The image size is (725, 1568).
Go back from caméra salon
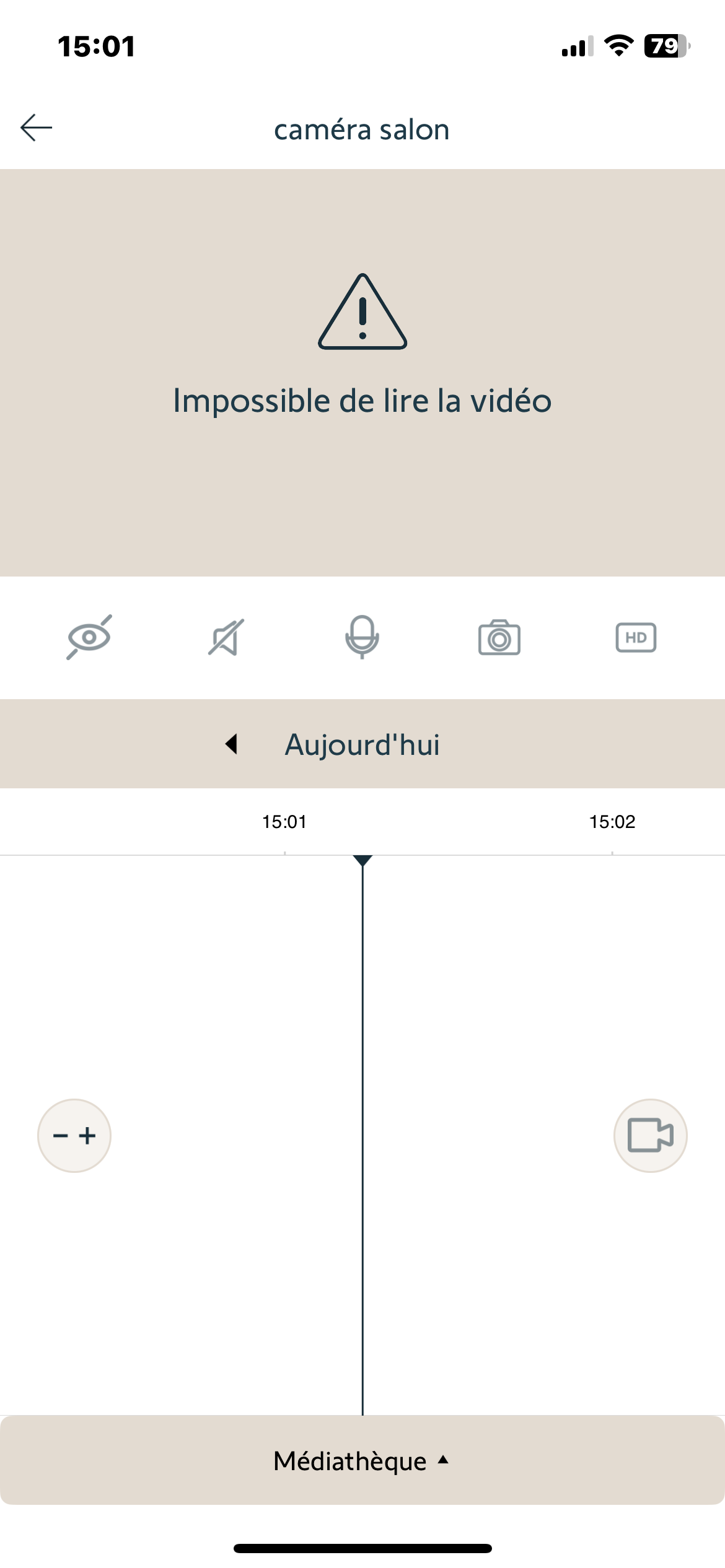point(36,128)
